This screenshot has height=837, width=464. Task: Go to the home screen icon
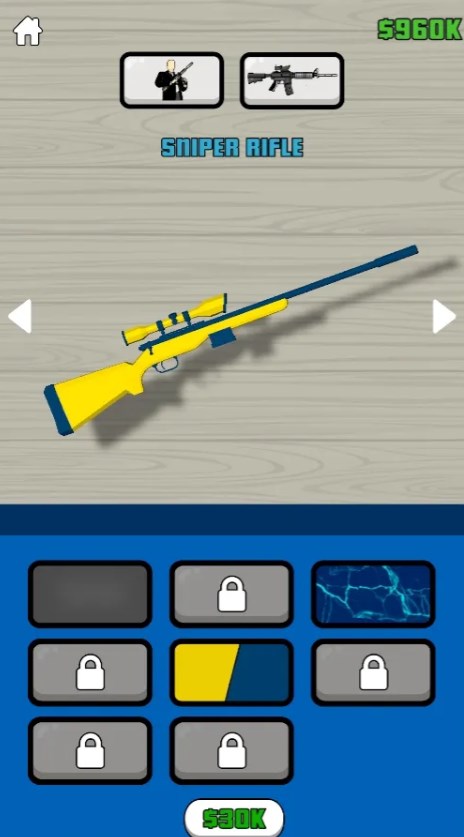point(27,31)
